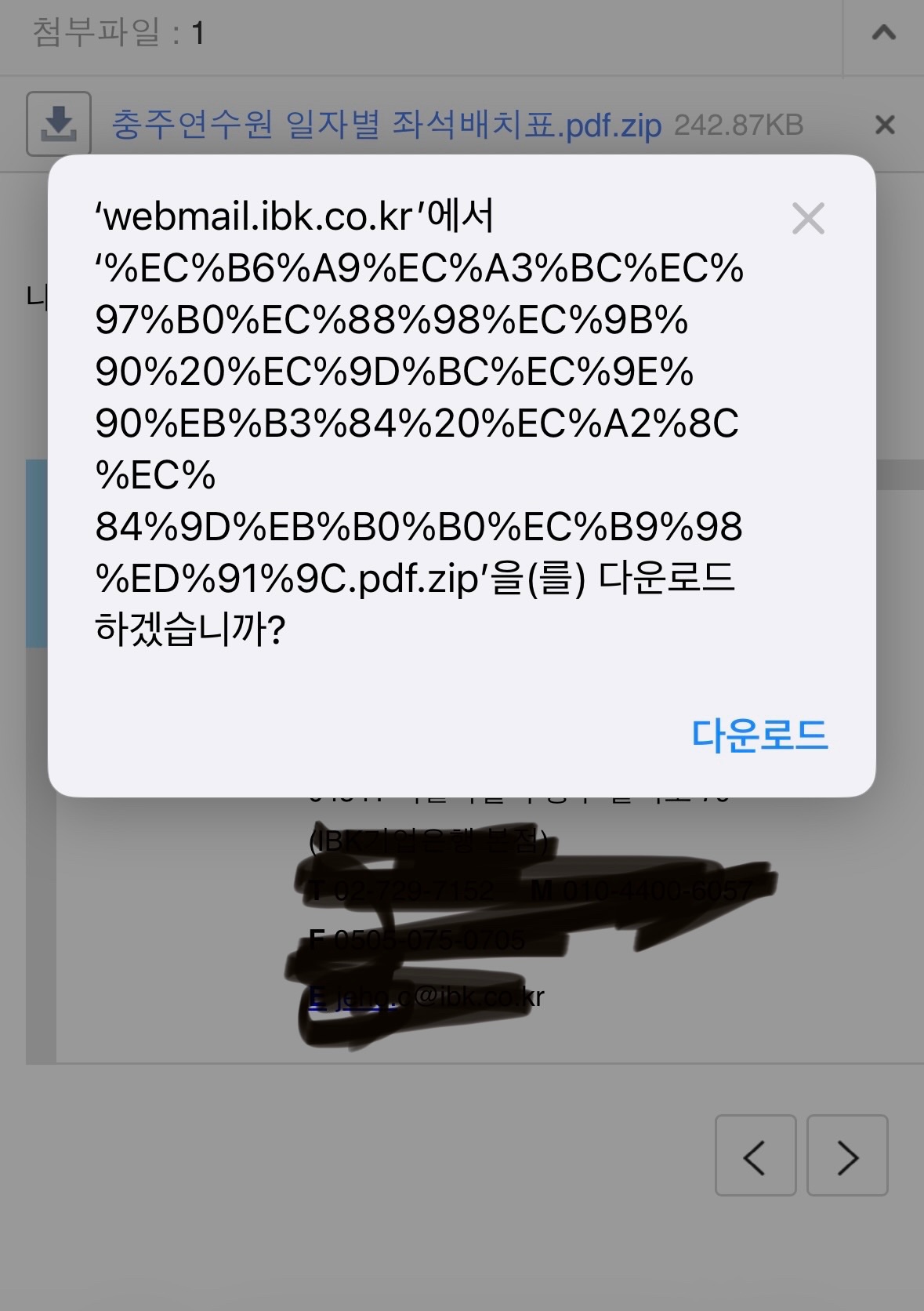Go to the previous mail arrow
This screenshot has width=924, height=1311.
pyautogui.click(x=755, y=1156)
